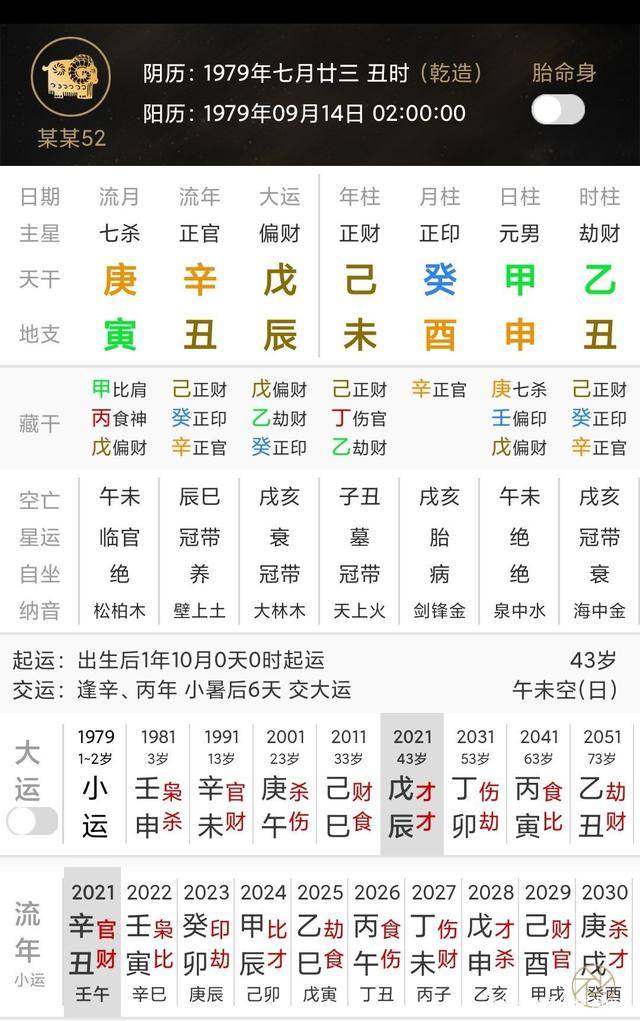Choose the 2024 甲辰 流年
The image size is (640, 1021).
click(x=263, y=940)
